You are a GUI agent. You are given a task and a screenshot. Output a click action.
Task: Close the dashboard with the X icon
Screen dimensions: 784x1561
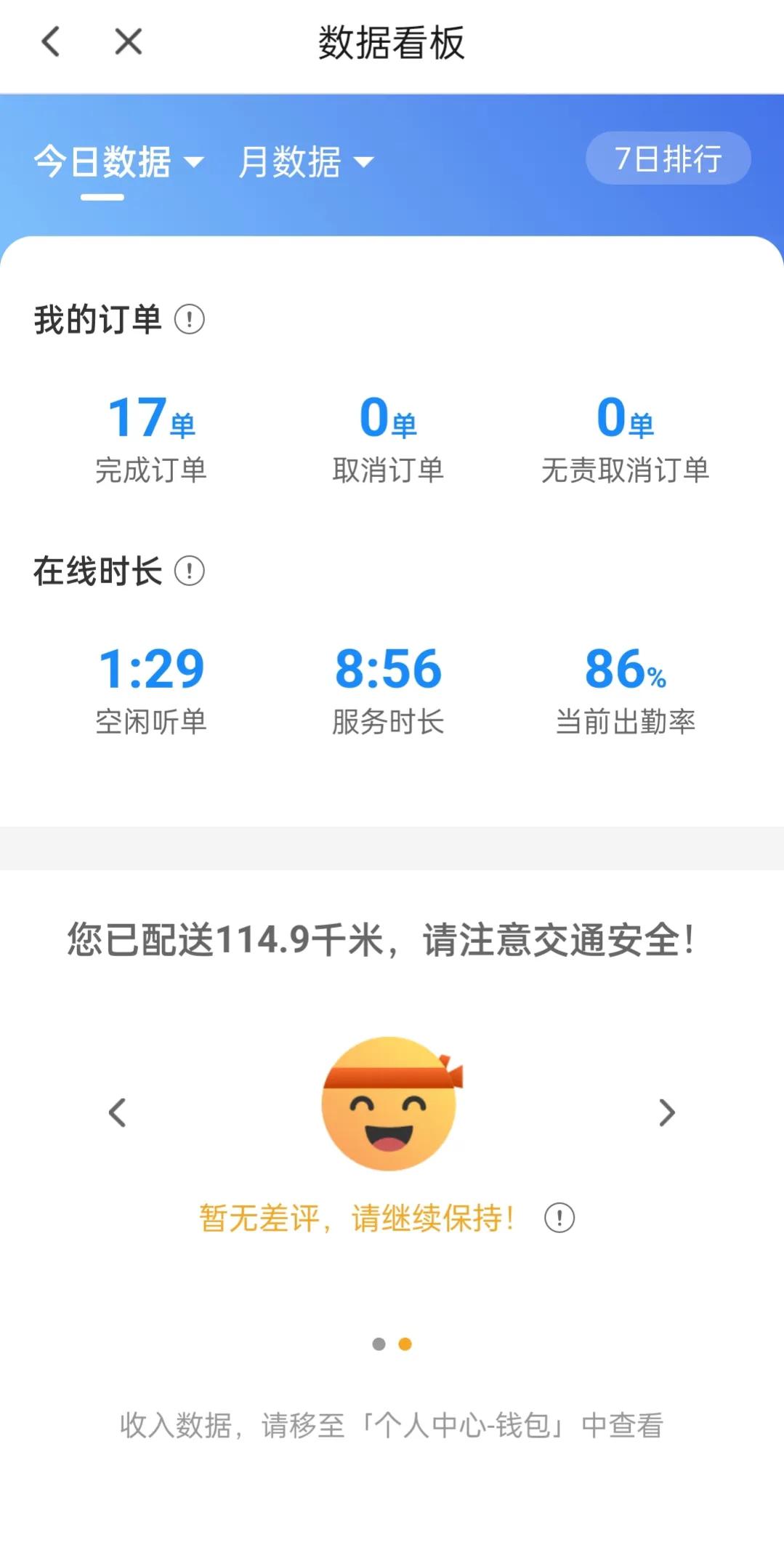(x=126, y=41)
